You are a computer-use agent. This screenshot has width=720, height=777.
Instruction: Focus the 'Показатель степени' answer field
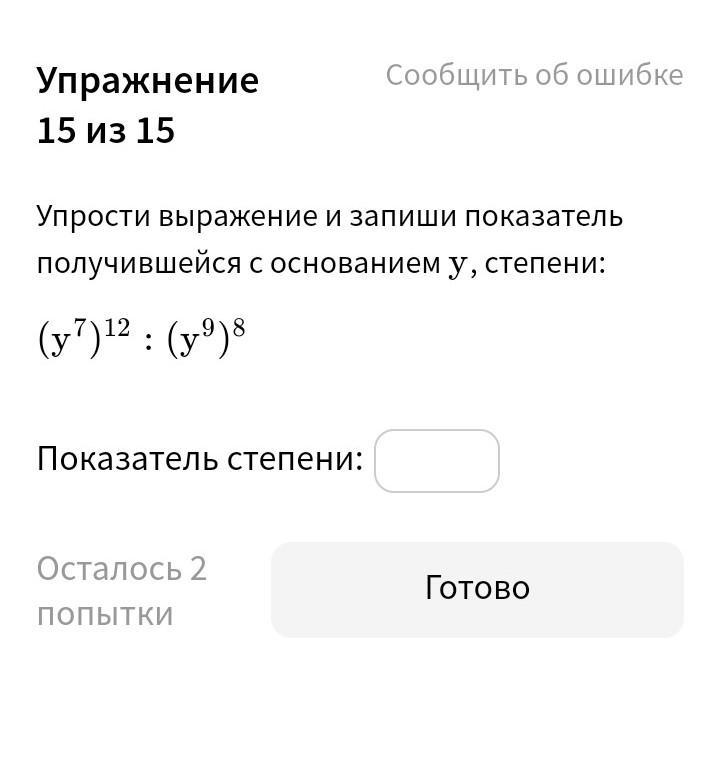(x=436, y=461)
